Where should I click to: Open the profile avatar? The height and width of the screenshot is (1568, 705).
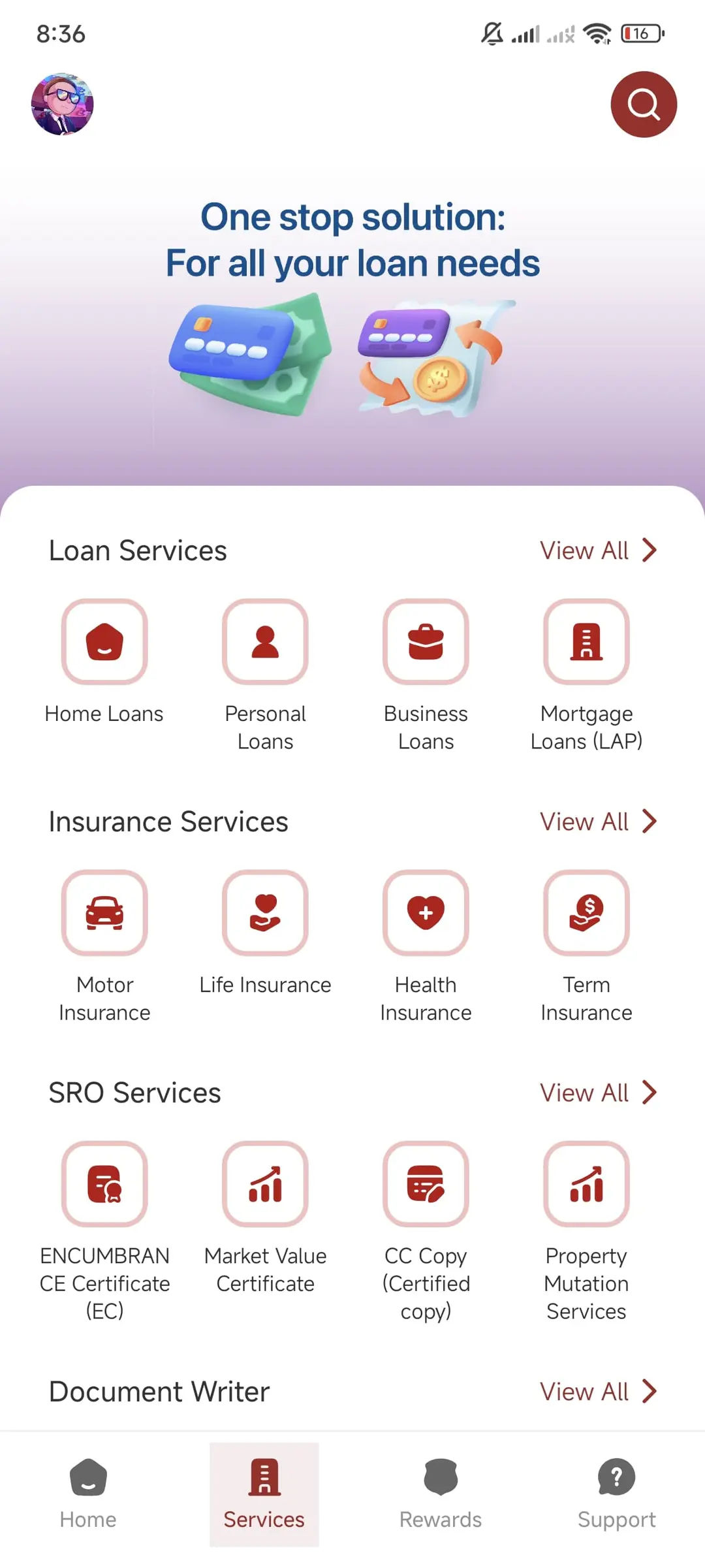[63, 104]
